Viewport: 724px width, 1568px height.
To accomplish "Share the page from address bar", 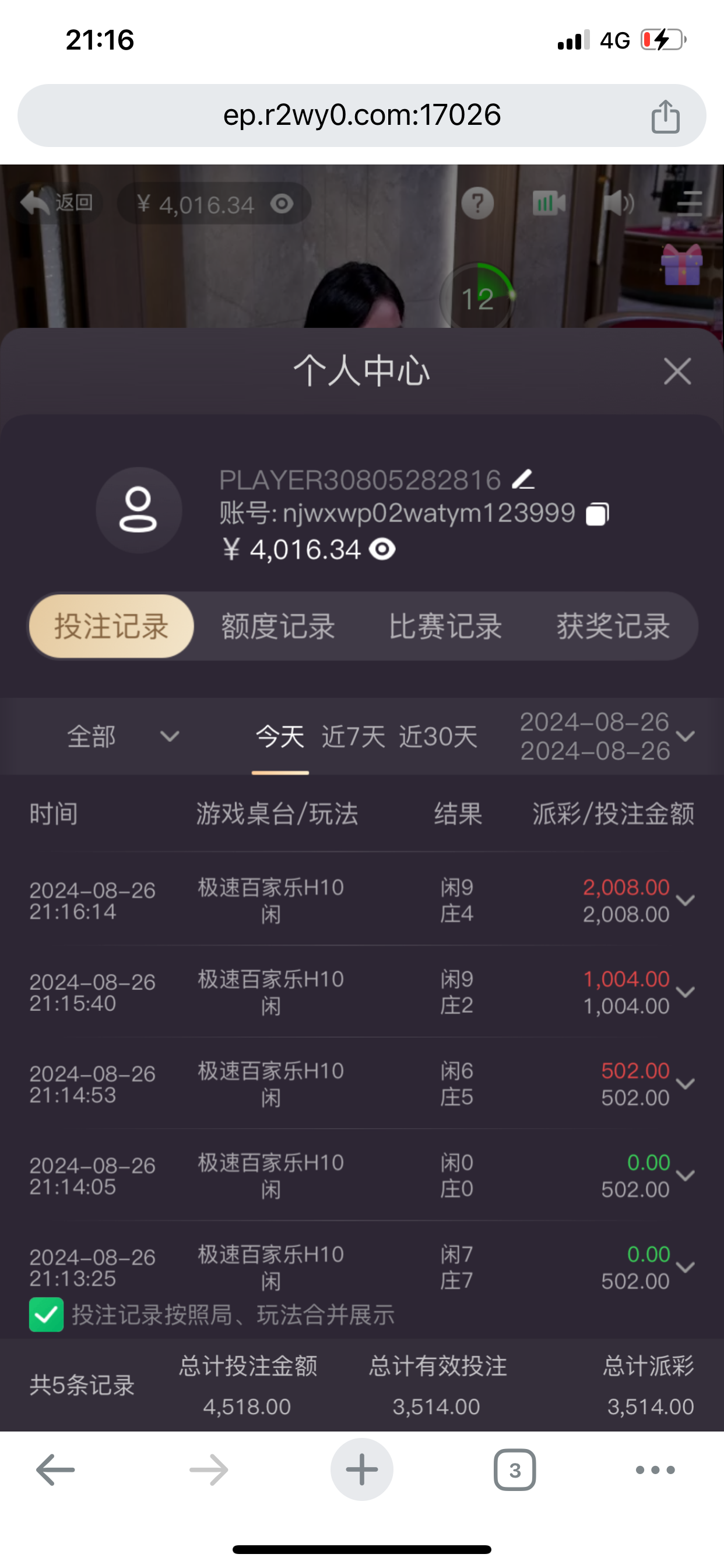I will click(665, 116).
